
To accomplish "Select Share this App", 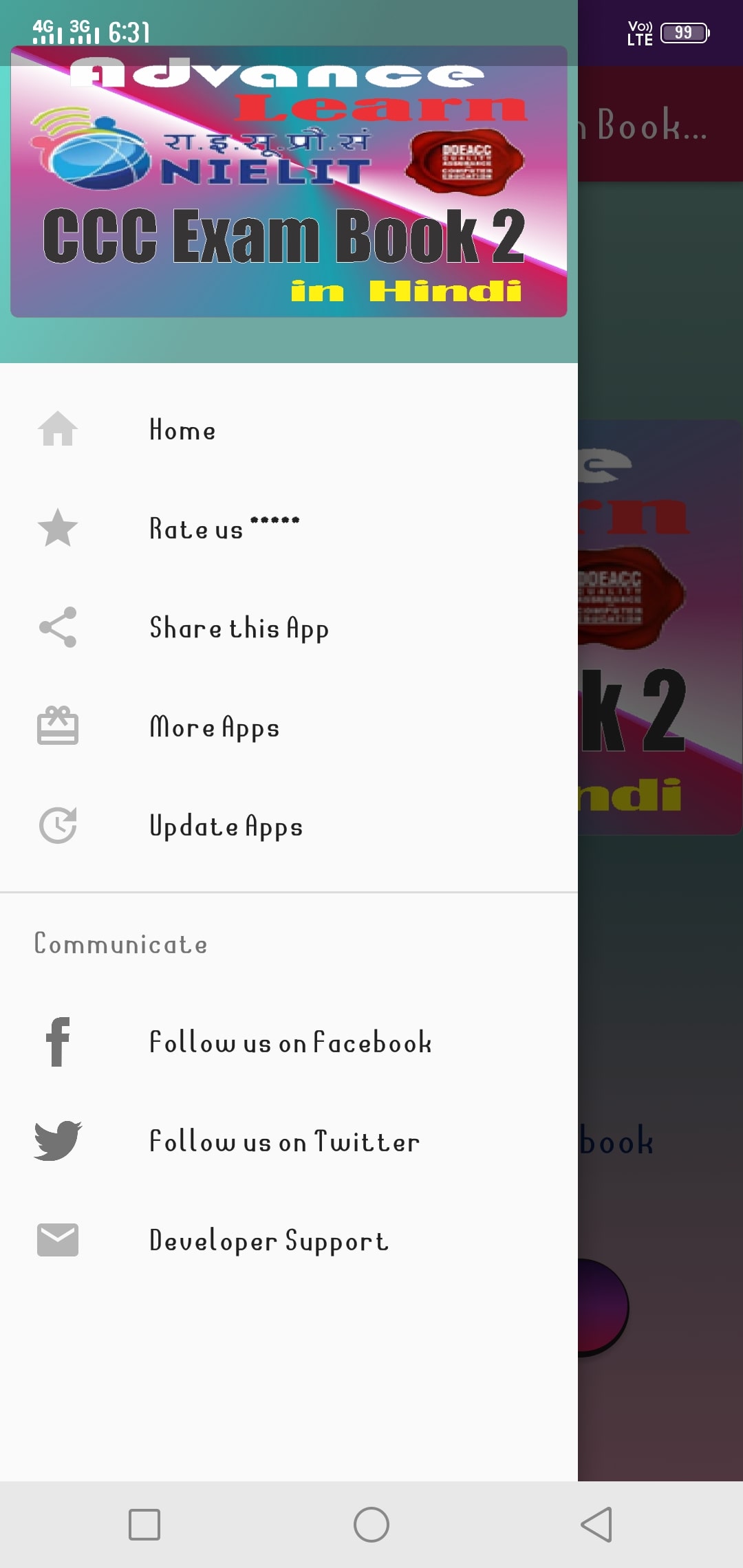I will point(239,628).
